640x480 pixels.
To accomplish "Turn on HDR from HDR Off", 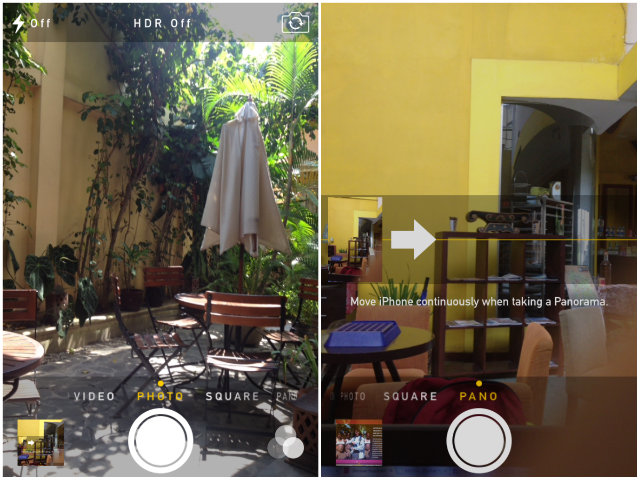I will tap(161, 22).
